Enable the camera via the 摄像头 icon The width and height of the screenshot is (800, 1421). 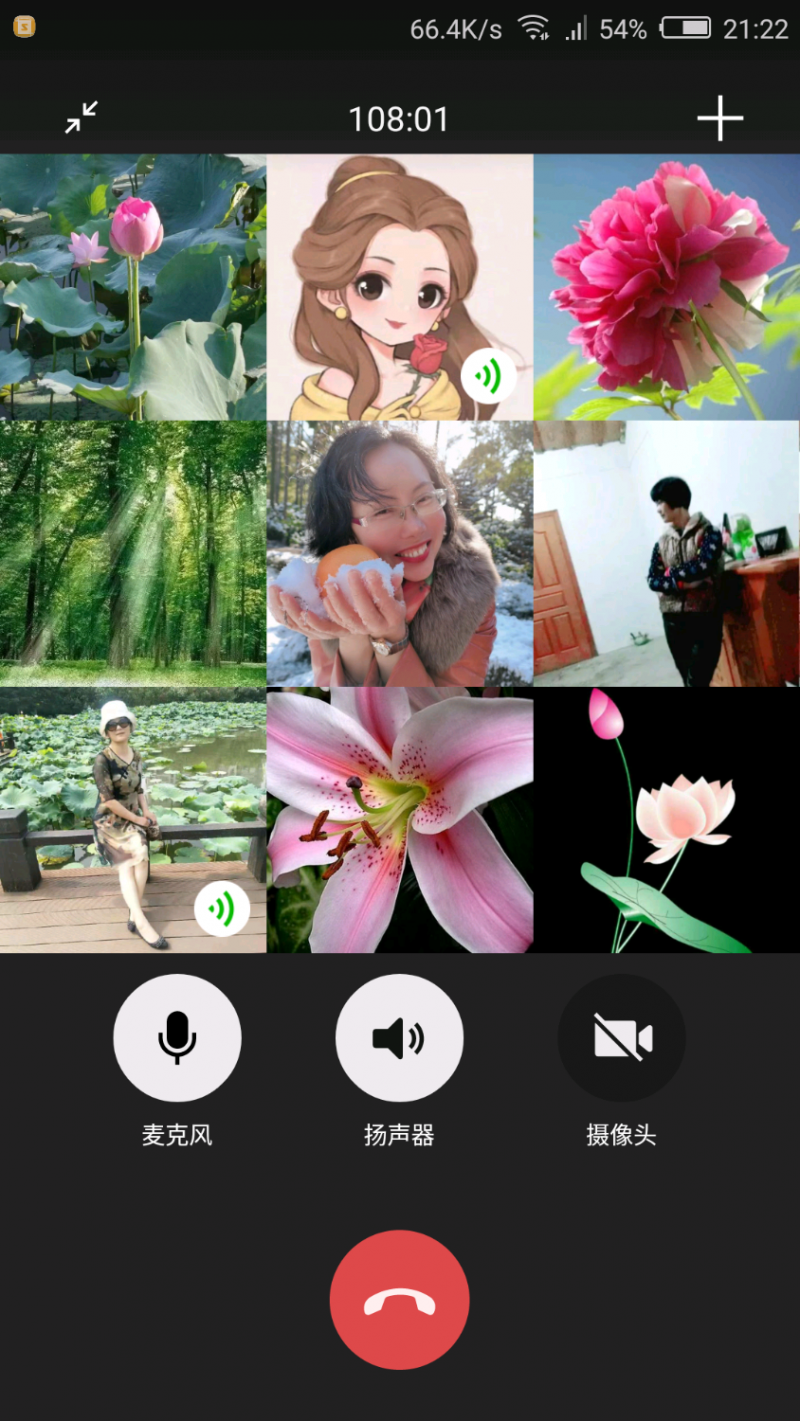click(621, 1038)
